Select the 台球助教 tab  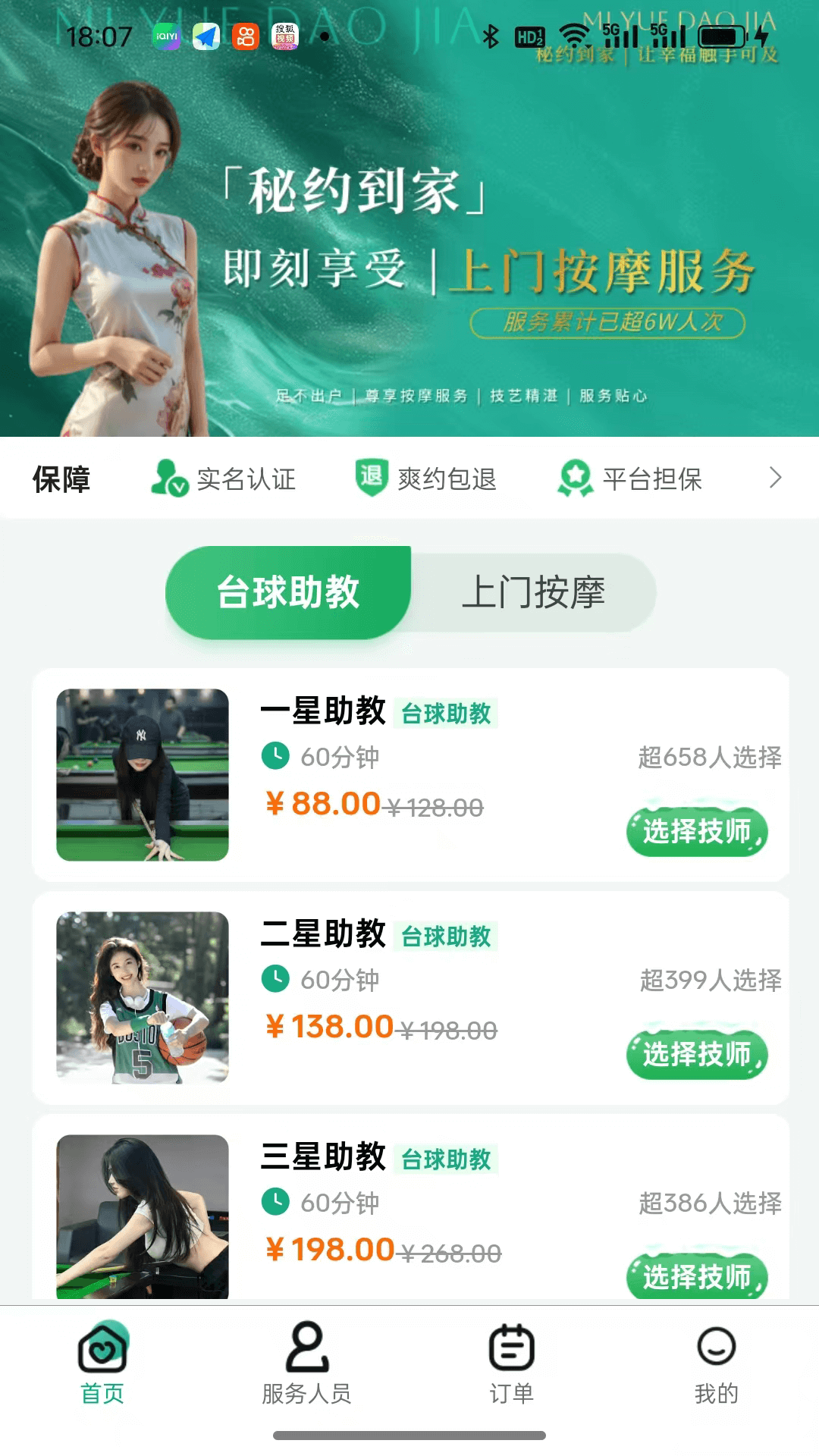(x=288, y=592)
